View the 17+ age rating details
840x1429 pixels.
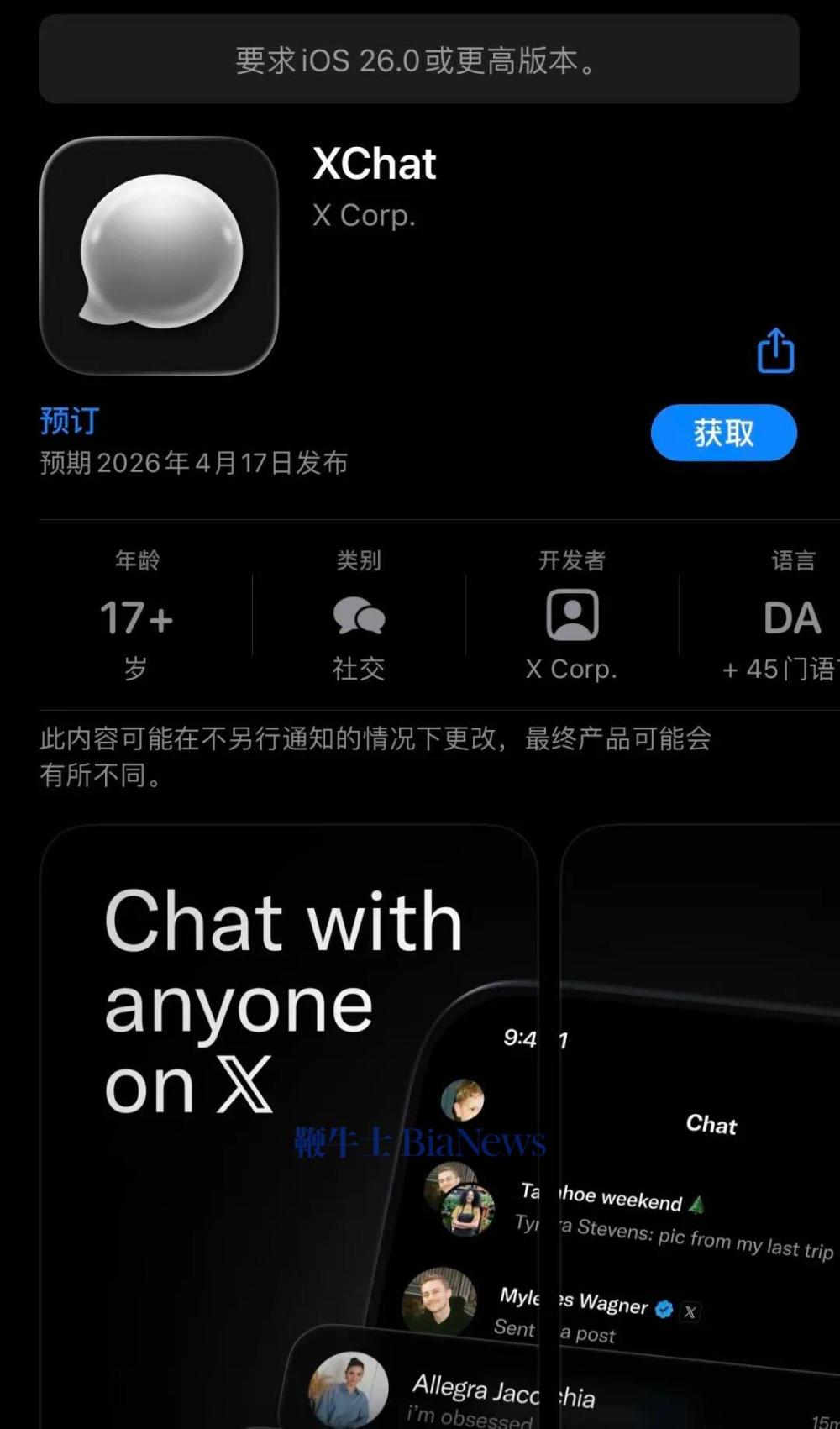(137, 617)
